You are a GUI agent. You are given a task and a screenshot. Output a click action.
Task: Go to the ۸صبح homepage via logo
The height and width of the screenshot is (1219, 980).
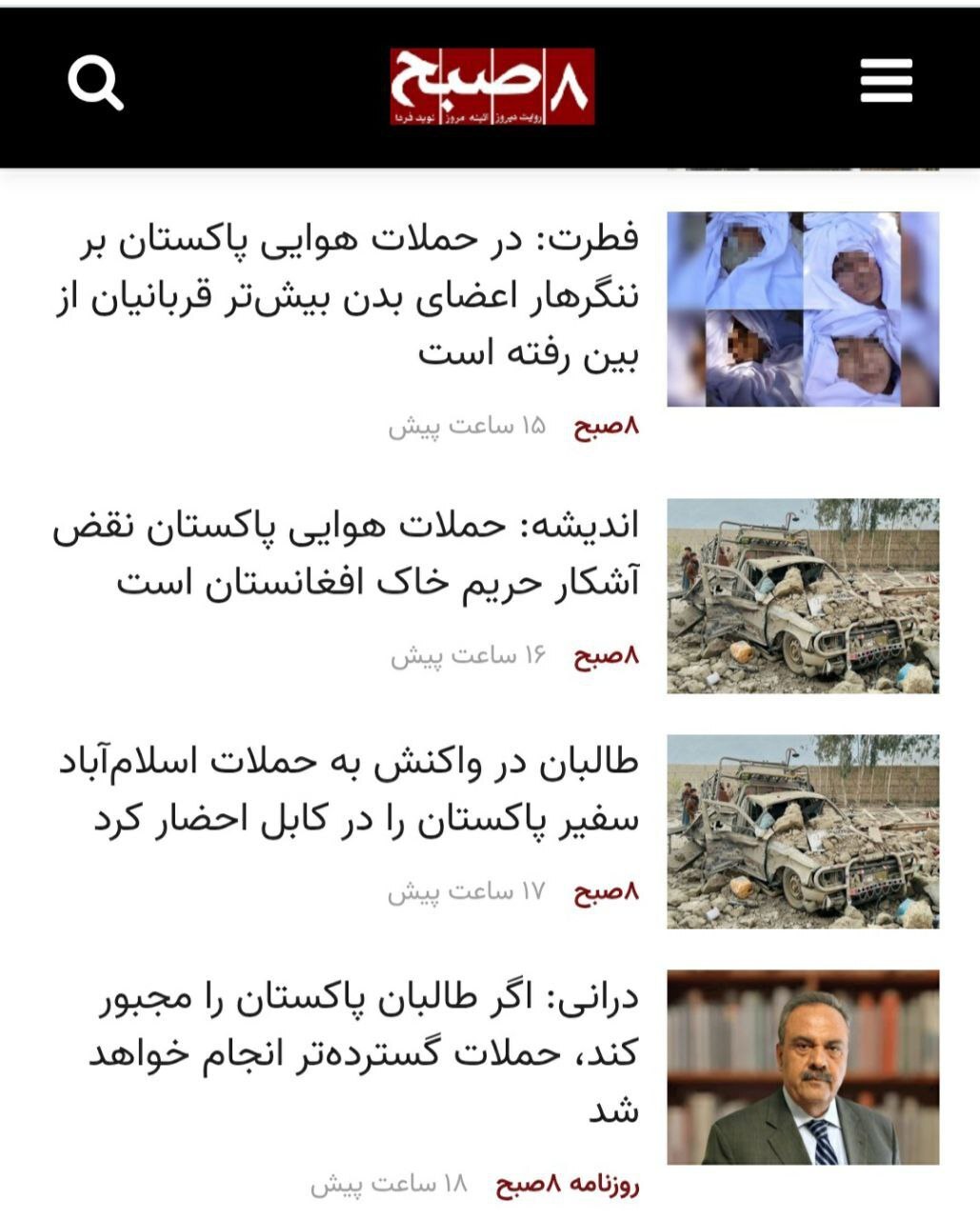pos(491,86)
